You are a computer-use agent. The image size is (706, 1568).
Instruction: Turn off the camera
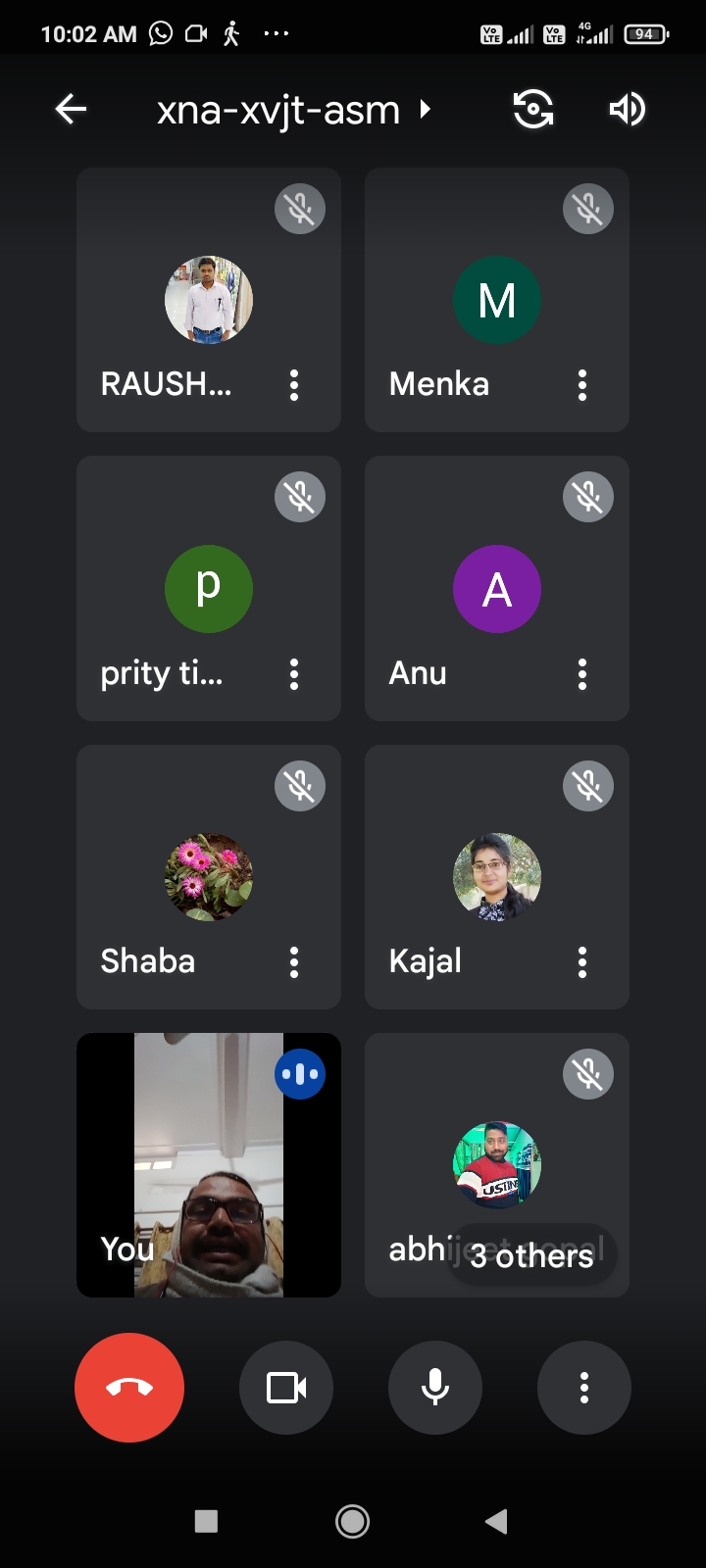(x=286, y=1388)
